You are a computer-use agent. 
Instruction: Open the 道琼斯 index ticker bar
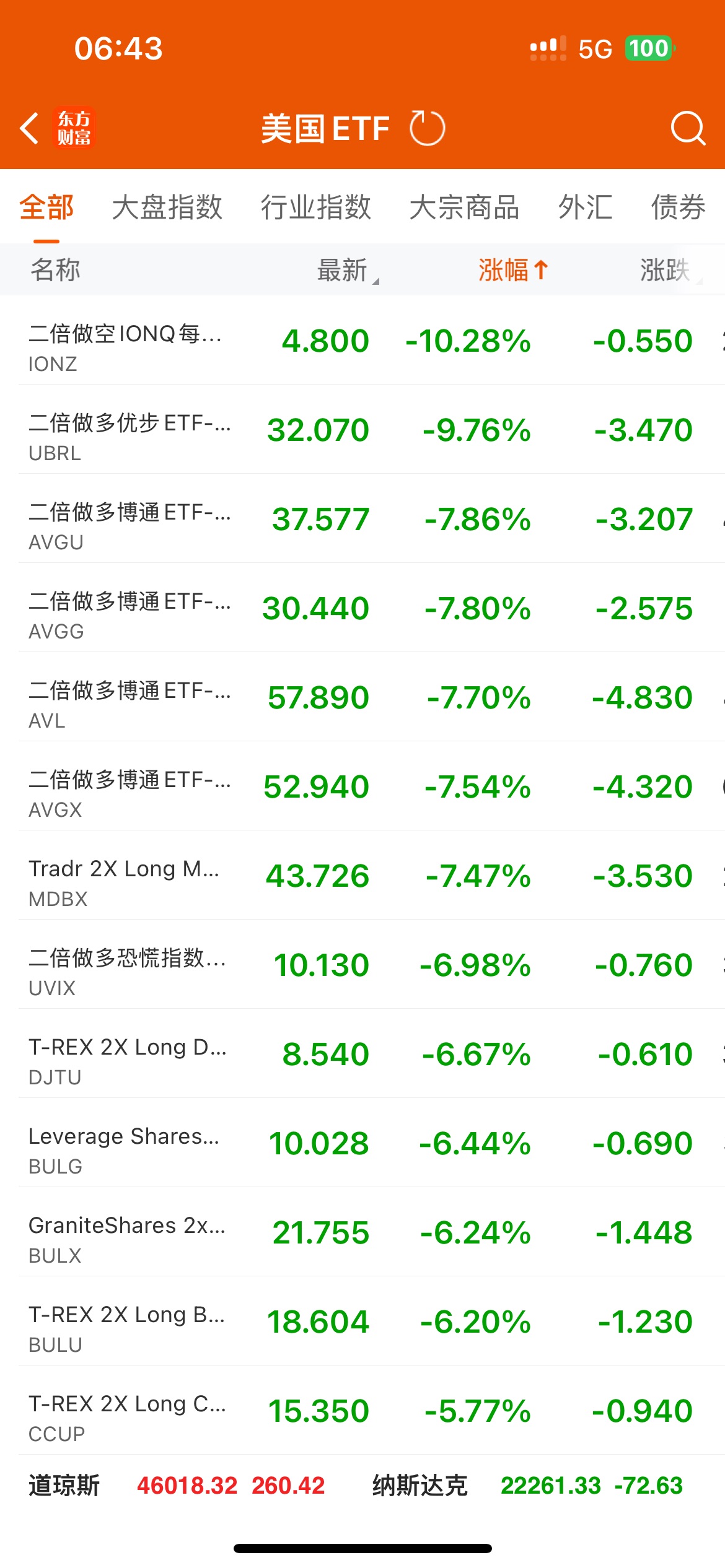(177, 1486)
